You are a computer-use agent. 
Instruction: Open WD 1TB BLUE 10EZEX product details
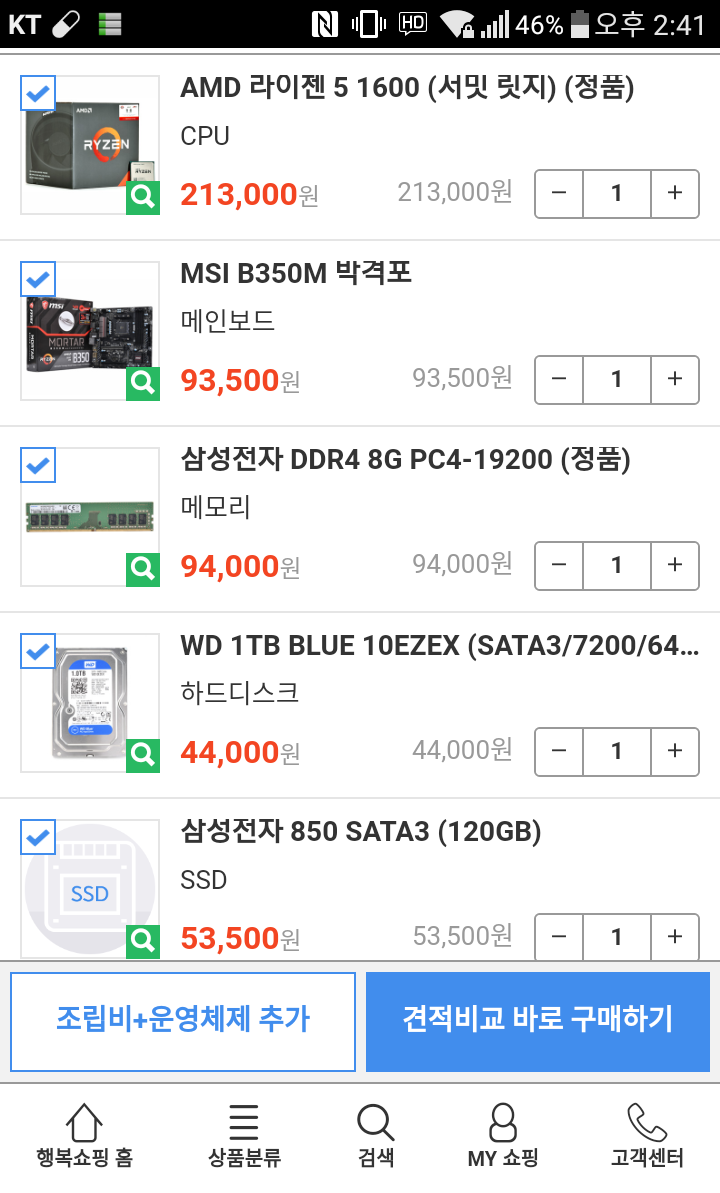[x=439, y=646]
